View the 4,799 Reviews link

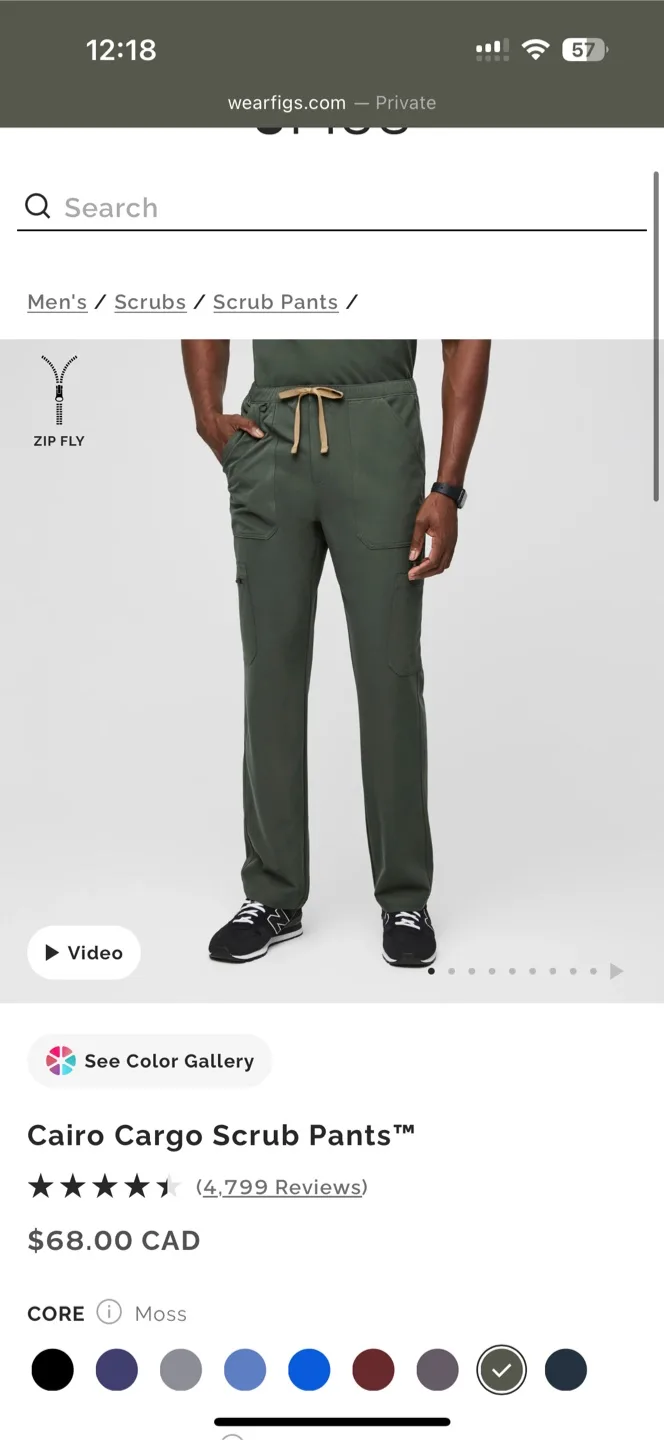click(x=282, y=1187)
